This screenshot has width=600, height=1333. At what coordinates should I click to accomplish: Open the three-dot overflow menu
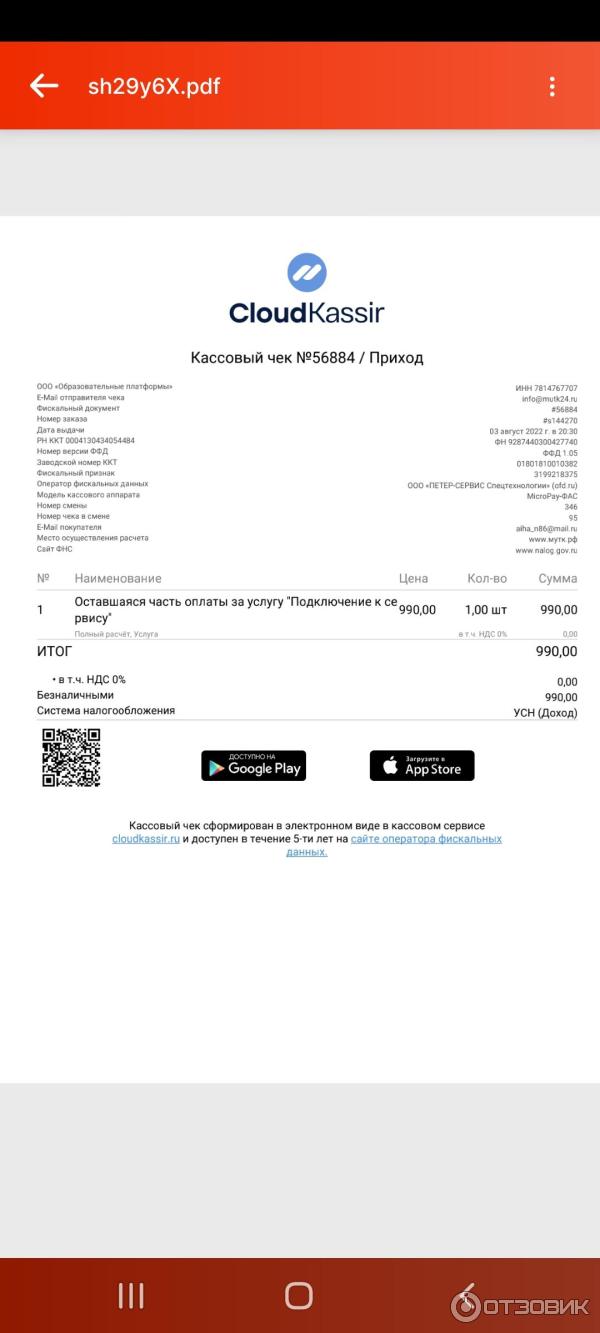click(x=552, y=86)
